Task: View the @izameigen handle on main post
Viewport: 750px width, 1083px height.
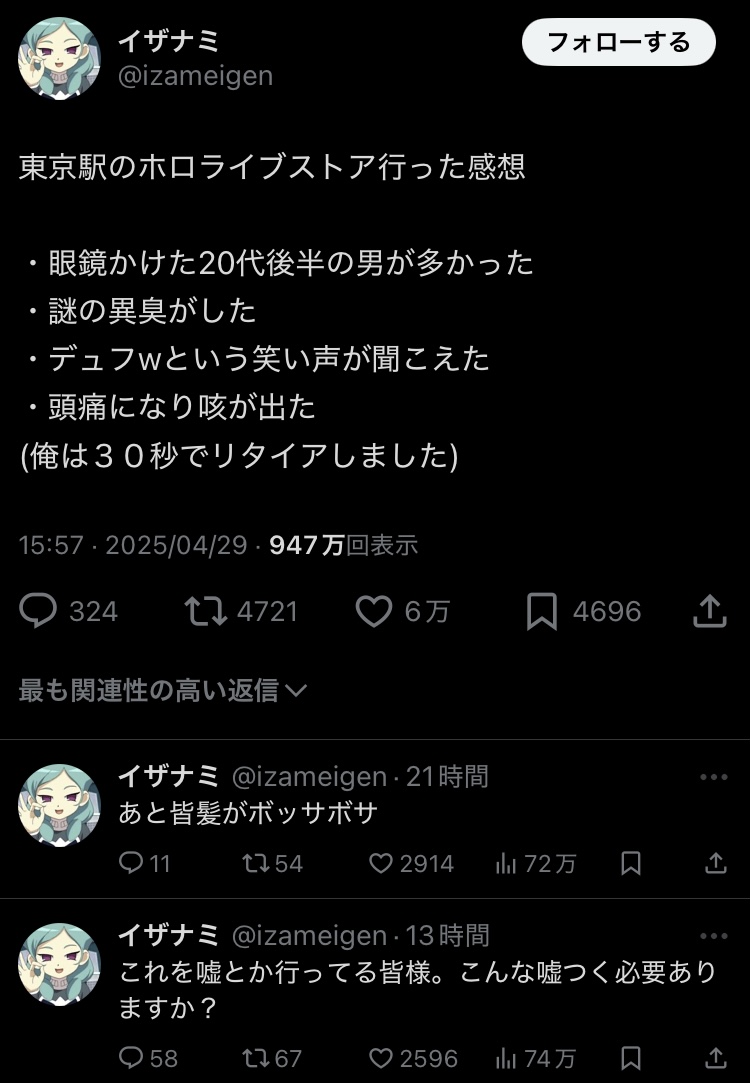Action: click(x=195, y=76)
